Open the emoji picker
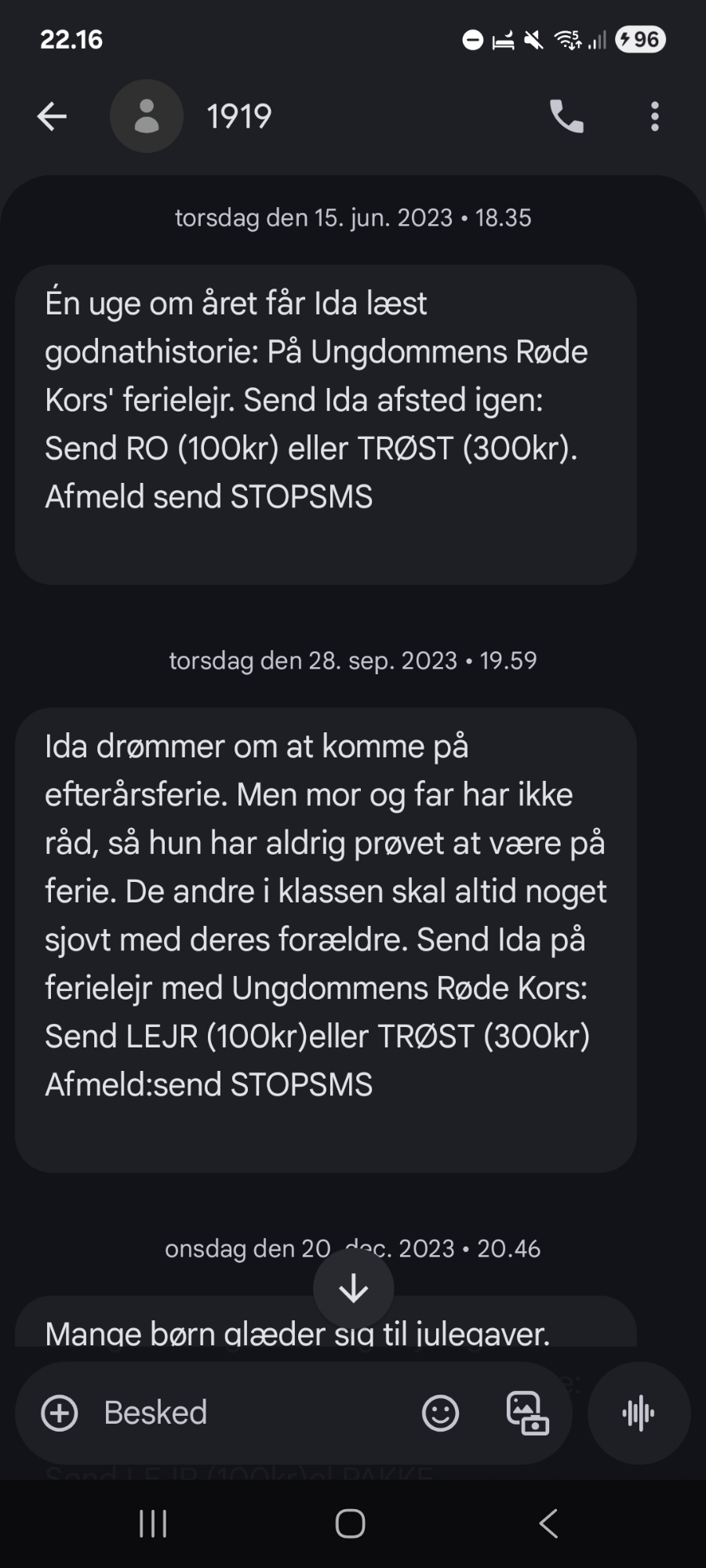The image size is (706, 1568). pyautogui.click(x=440, y=1413)
